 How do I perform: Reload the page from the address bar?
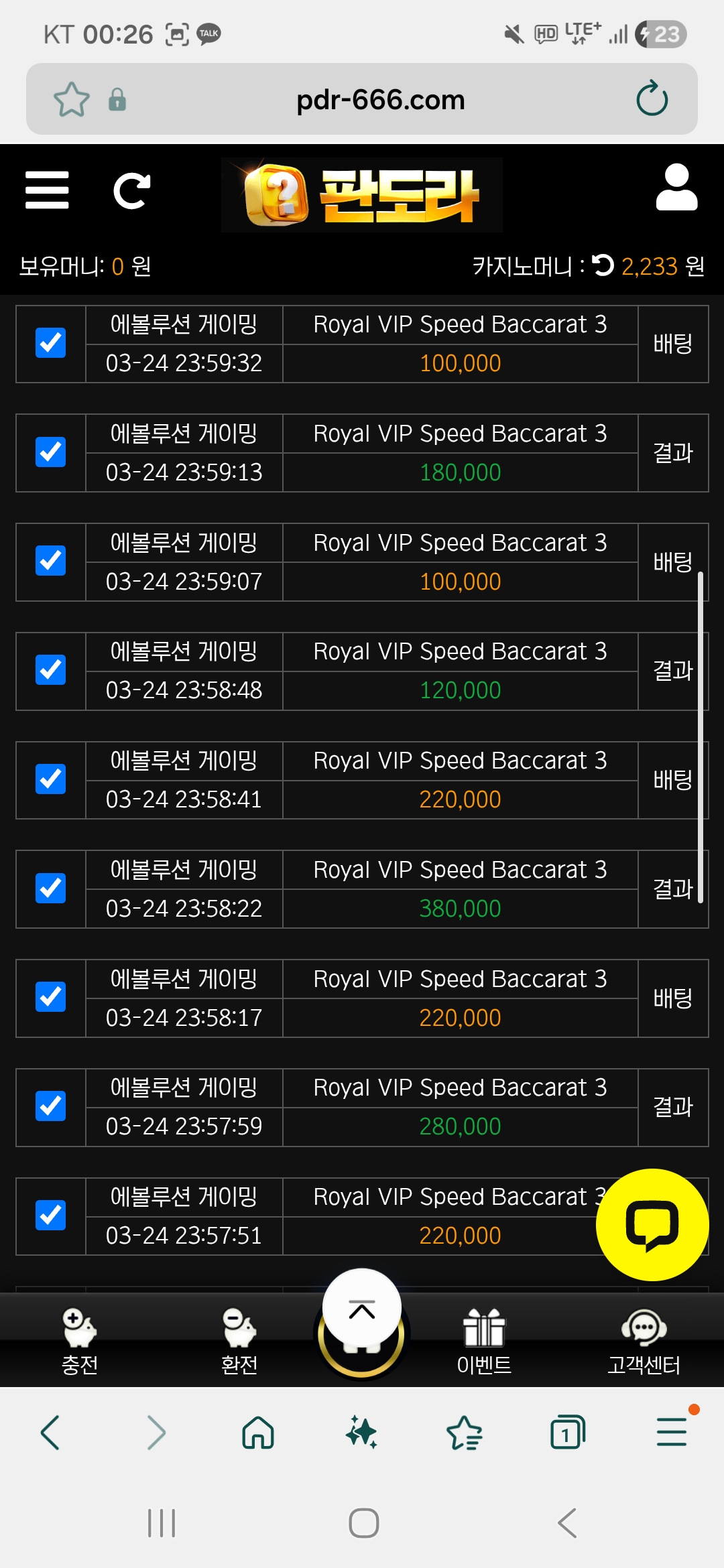652,99
